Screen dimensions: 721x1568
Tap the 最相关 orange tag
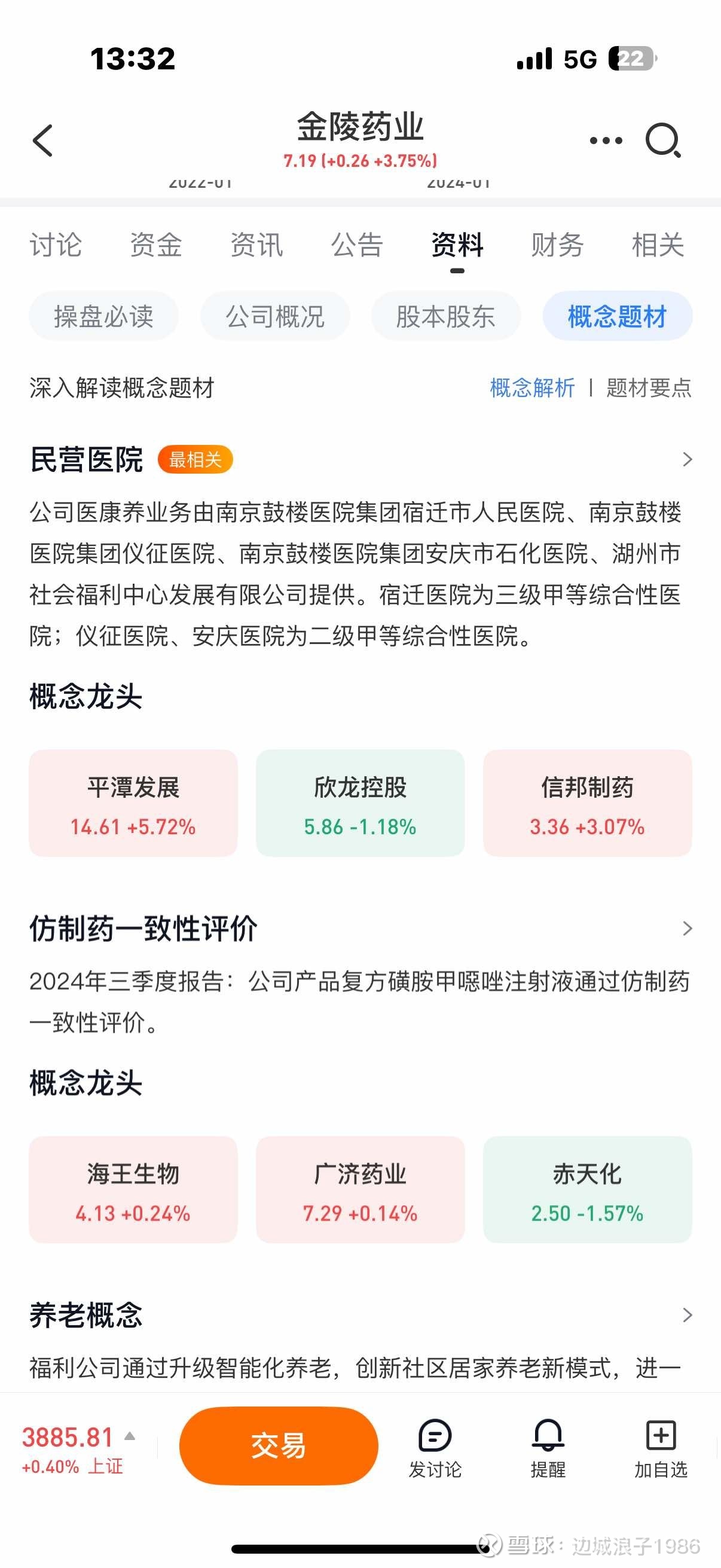pyautogui.click(x=195, y=459)
